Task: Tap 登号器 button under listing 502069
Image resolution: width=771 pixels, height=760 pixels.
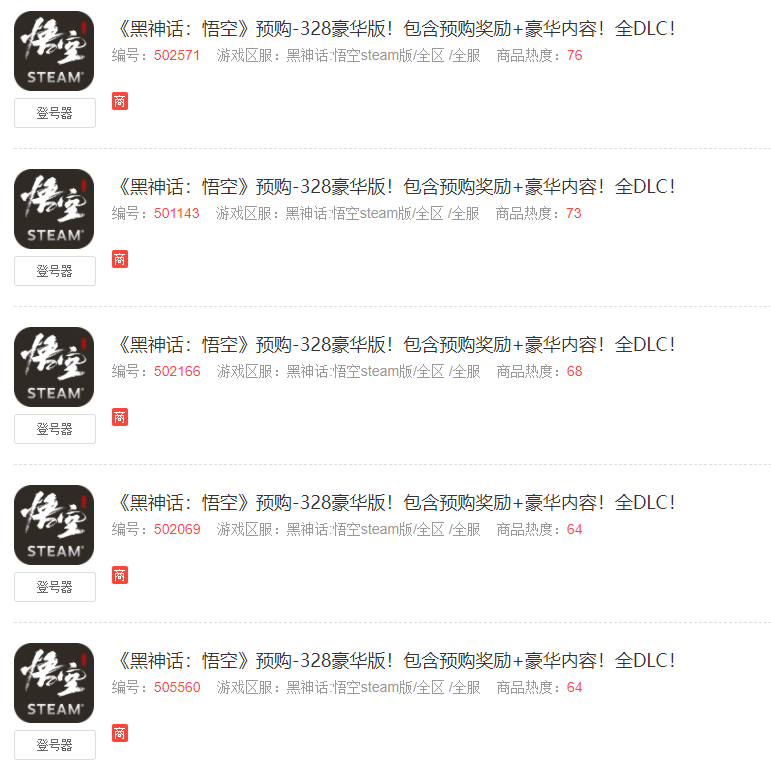Action: pos(55,587)
